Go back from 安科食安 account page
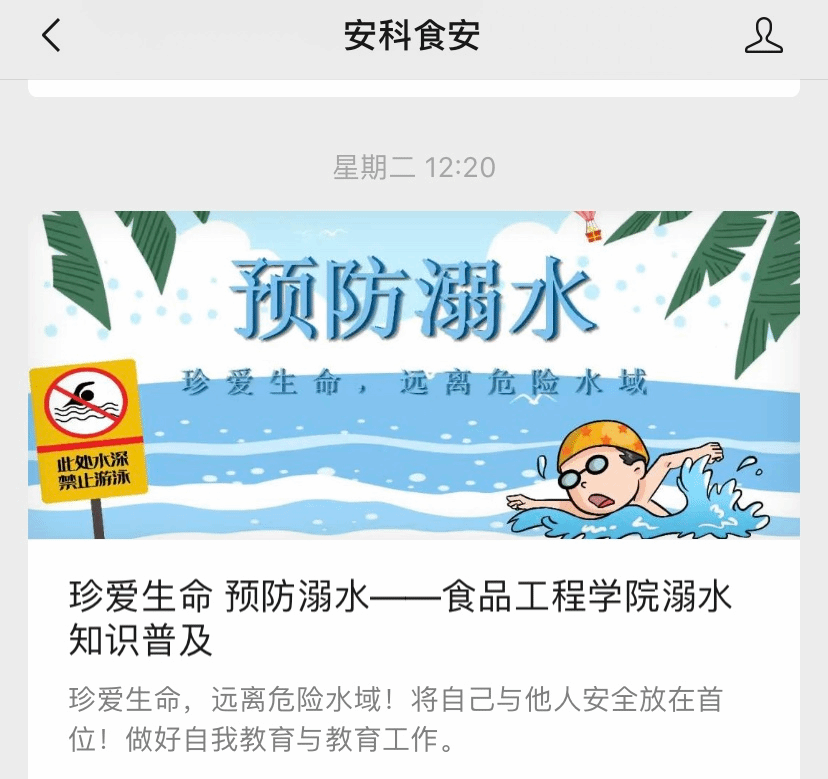The image size is (828, 779). pos(51,36)
